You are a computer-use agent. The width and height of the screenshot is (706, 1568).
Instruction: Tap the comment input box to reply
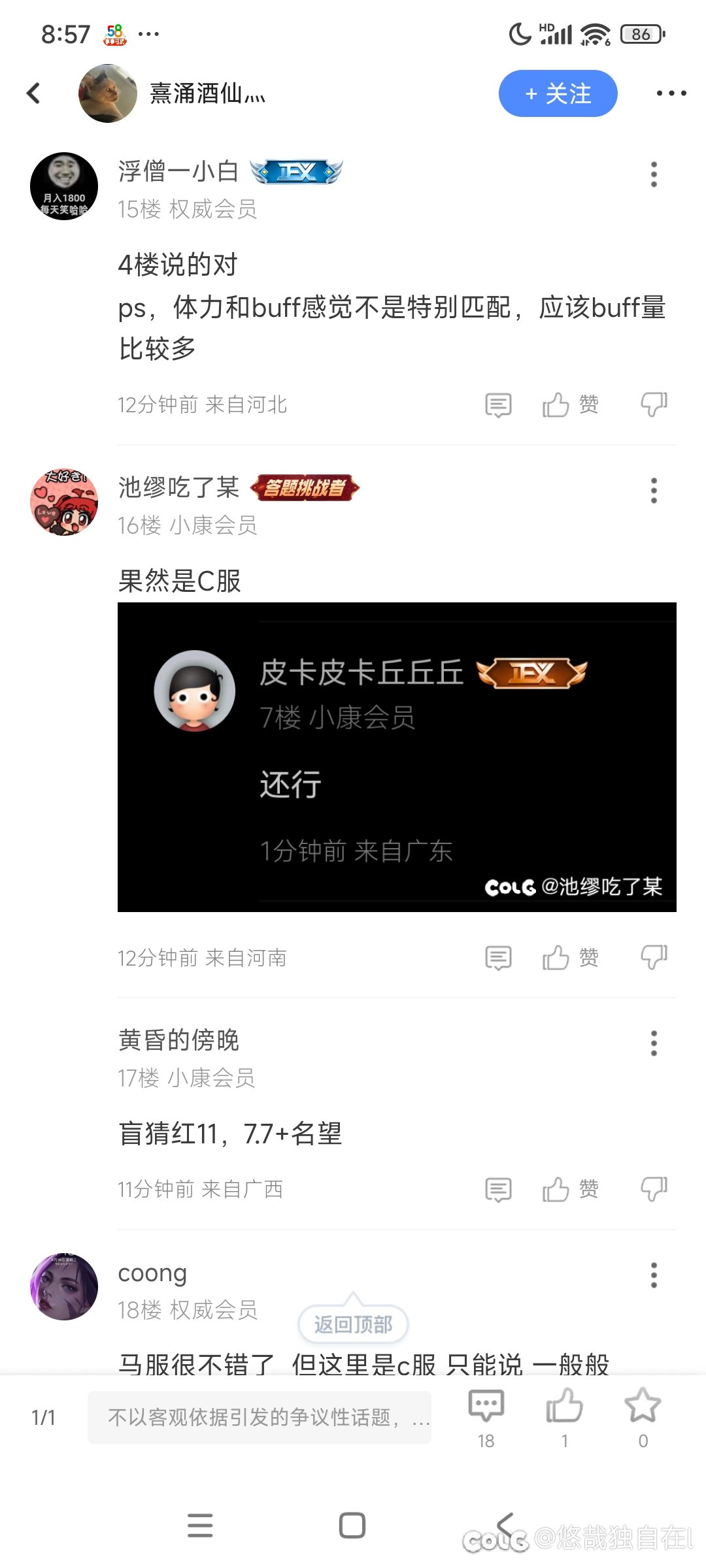tap(260, 1417)
